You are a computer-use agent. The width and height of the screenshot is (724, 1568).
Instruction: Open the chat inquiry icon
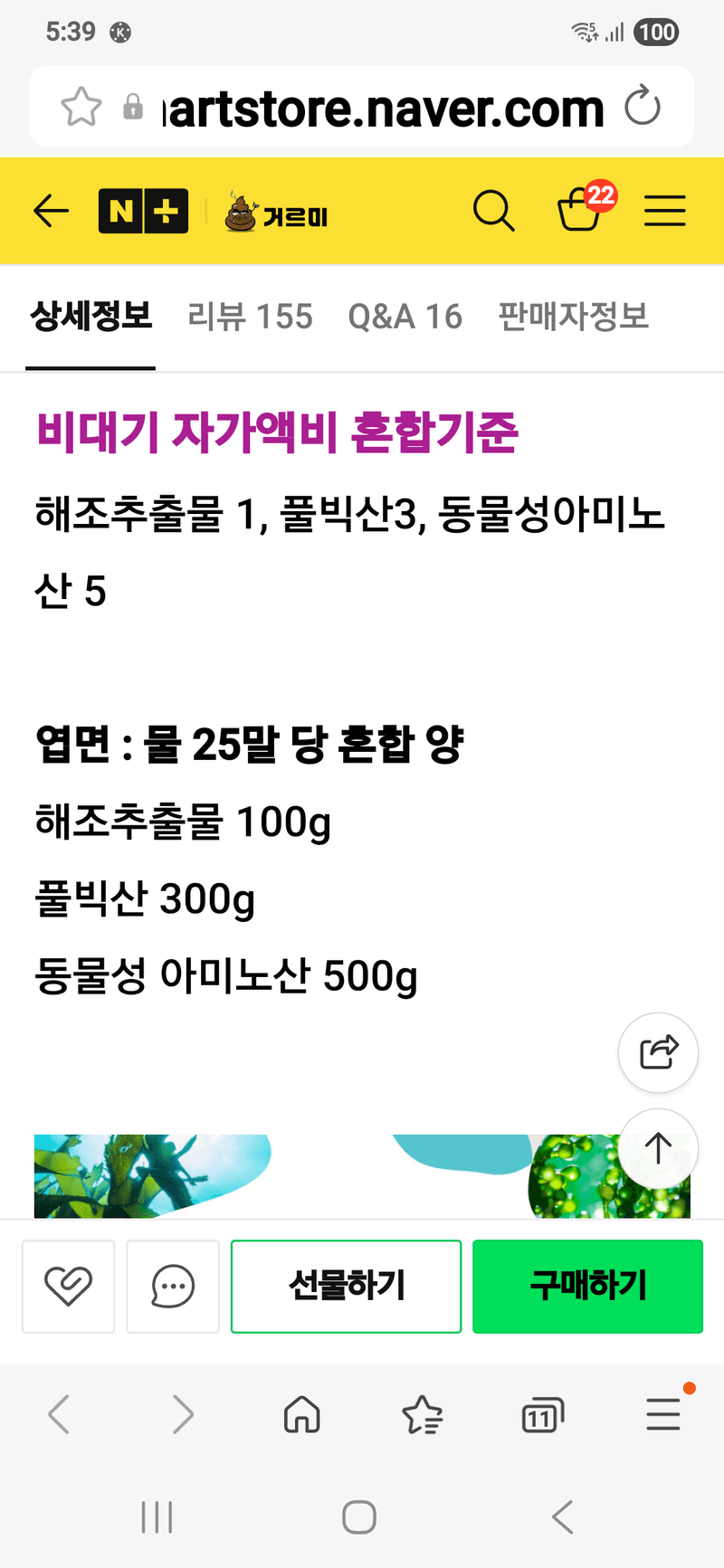coord(173,1286)
